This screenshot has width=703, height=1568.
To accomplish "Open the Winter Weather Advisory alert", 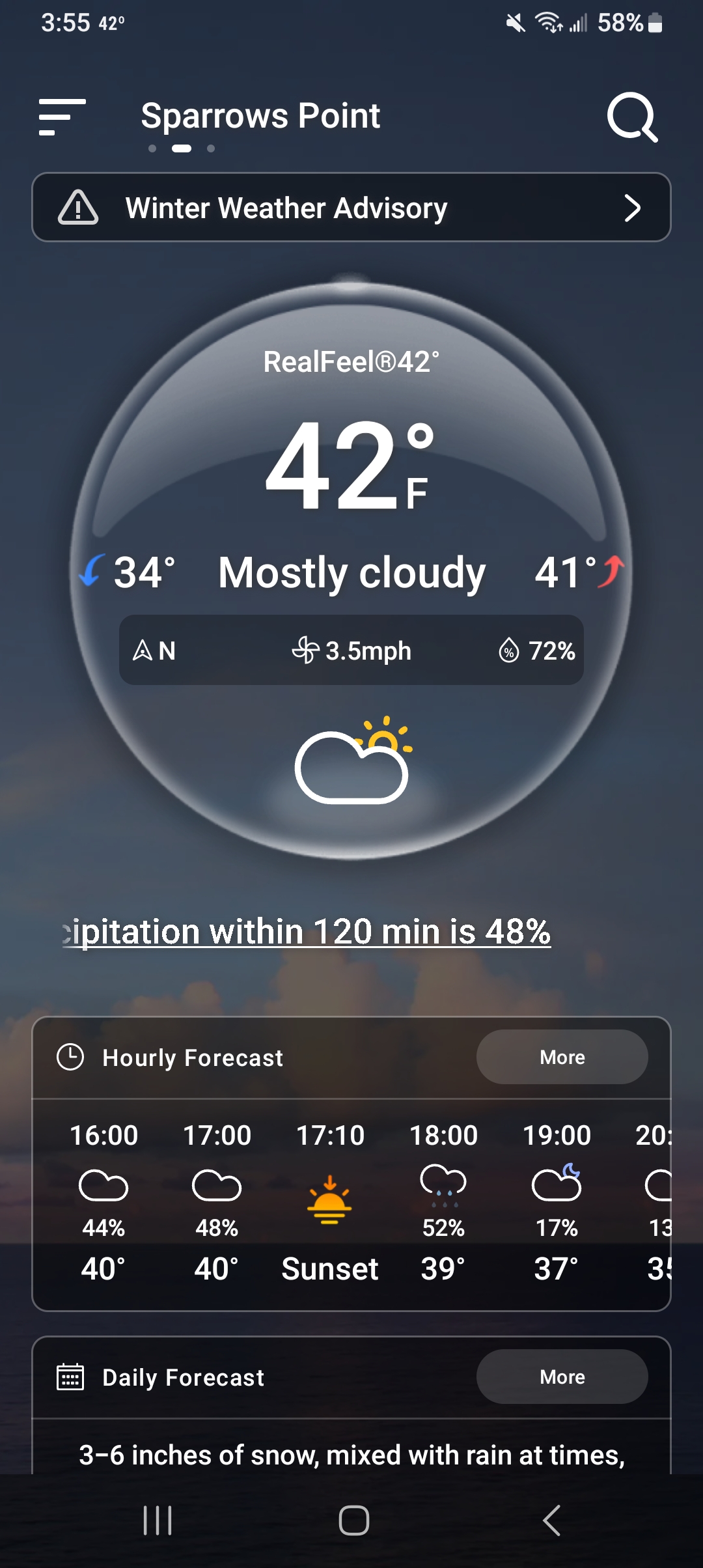I will click(x=351, y=207).
